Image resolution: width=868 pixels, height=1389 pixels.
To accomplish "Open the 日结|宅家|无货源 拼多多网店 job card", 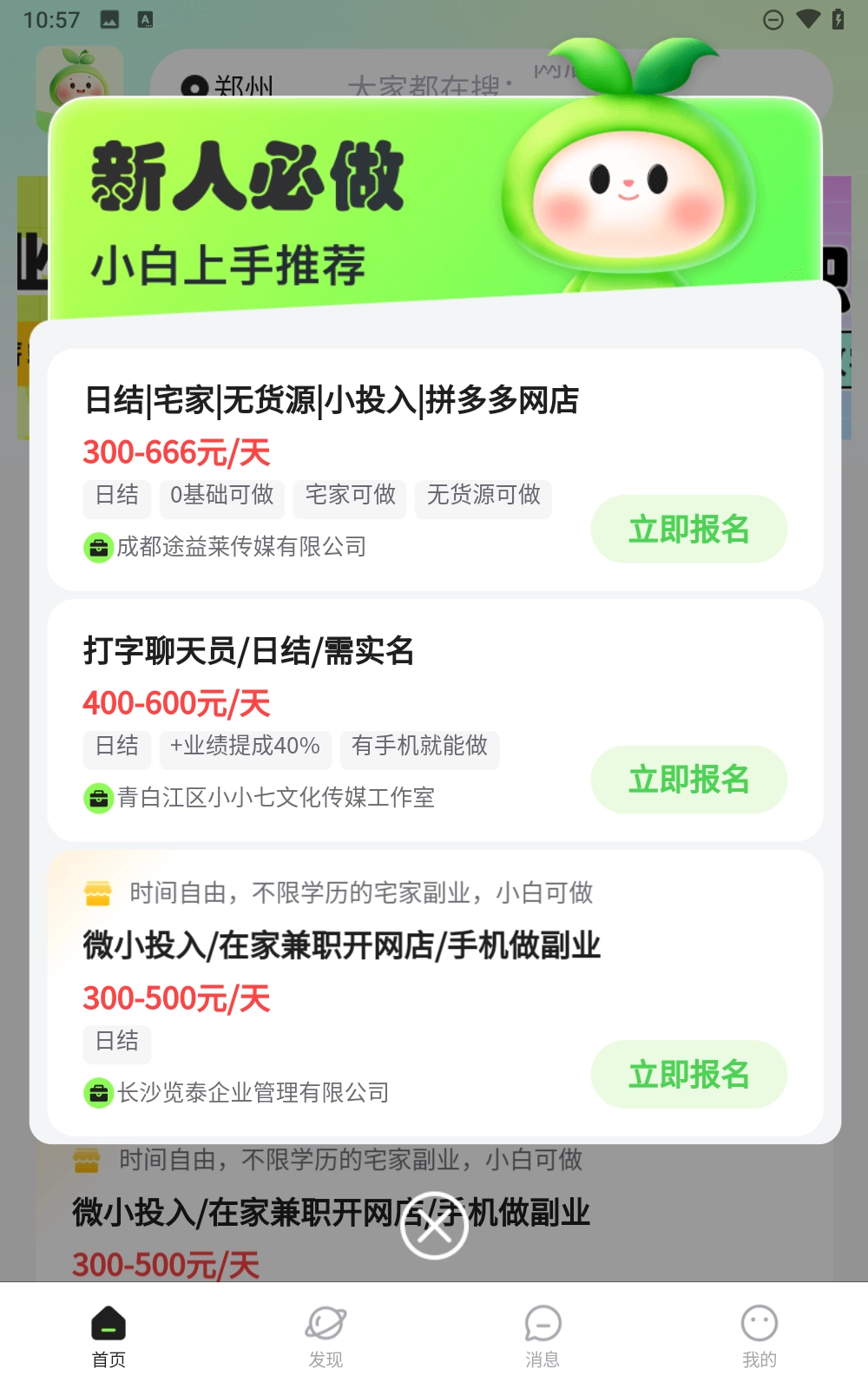I will pos(332,401).
